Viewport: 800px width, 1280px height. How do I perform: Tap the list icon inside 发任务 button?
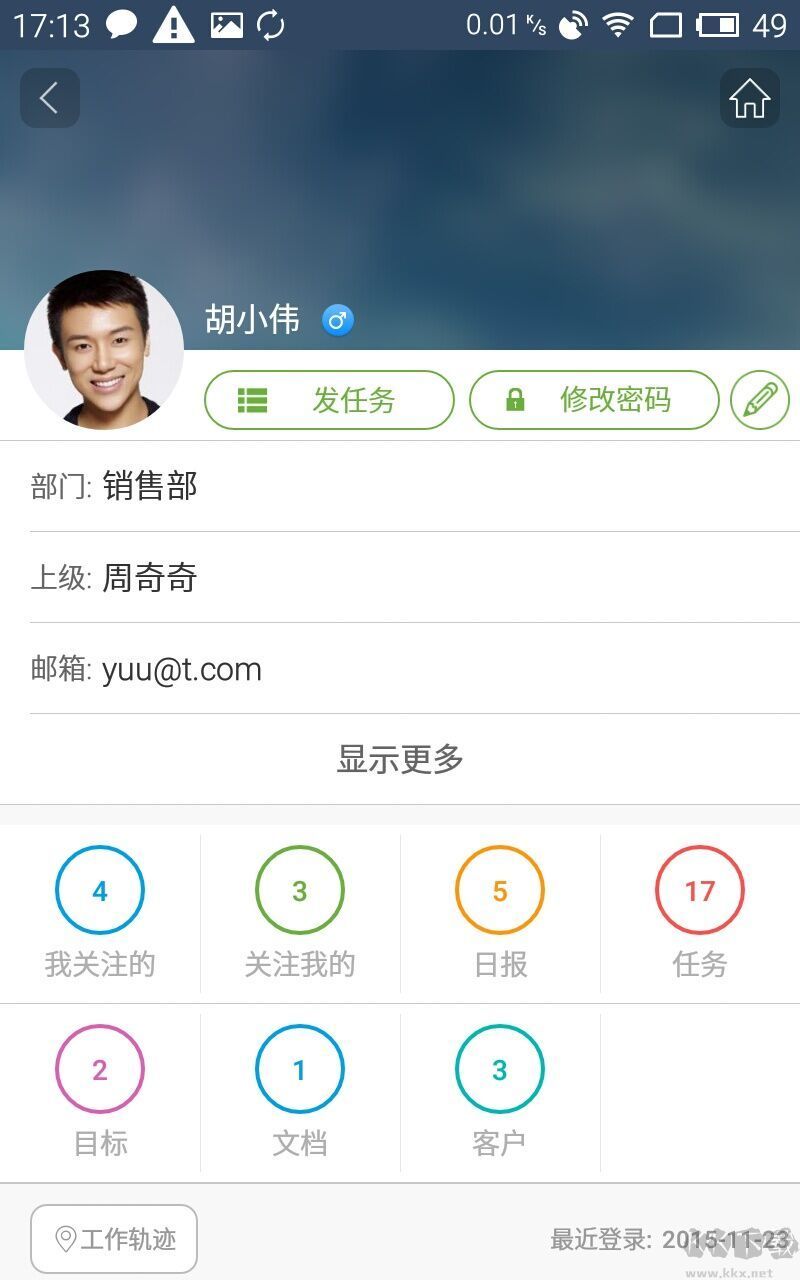point(254,399)
